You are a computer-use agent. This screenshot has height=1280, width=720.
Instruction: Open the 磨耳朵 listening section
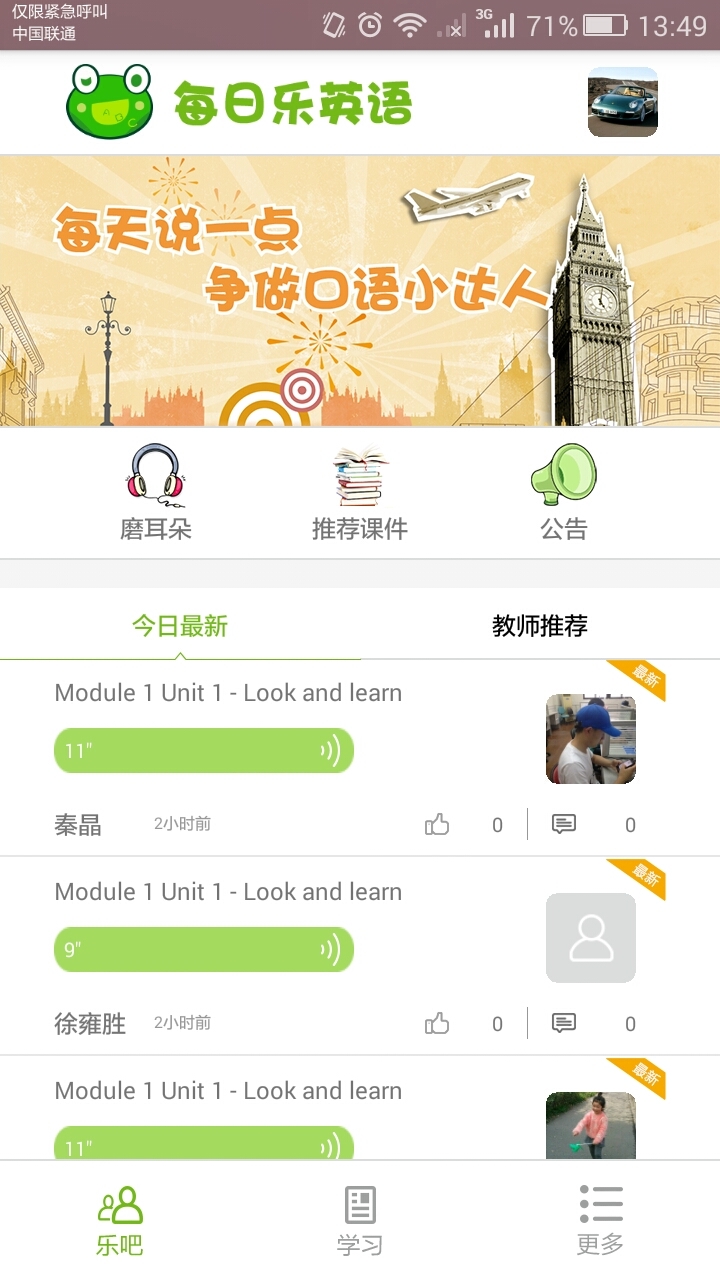(x=155, y=493)
